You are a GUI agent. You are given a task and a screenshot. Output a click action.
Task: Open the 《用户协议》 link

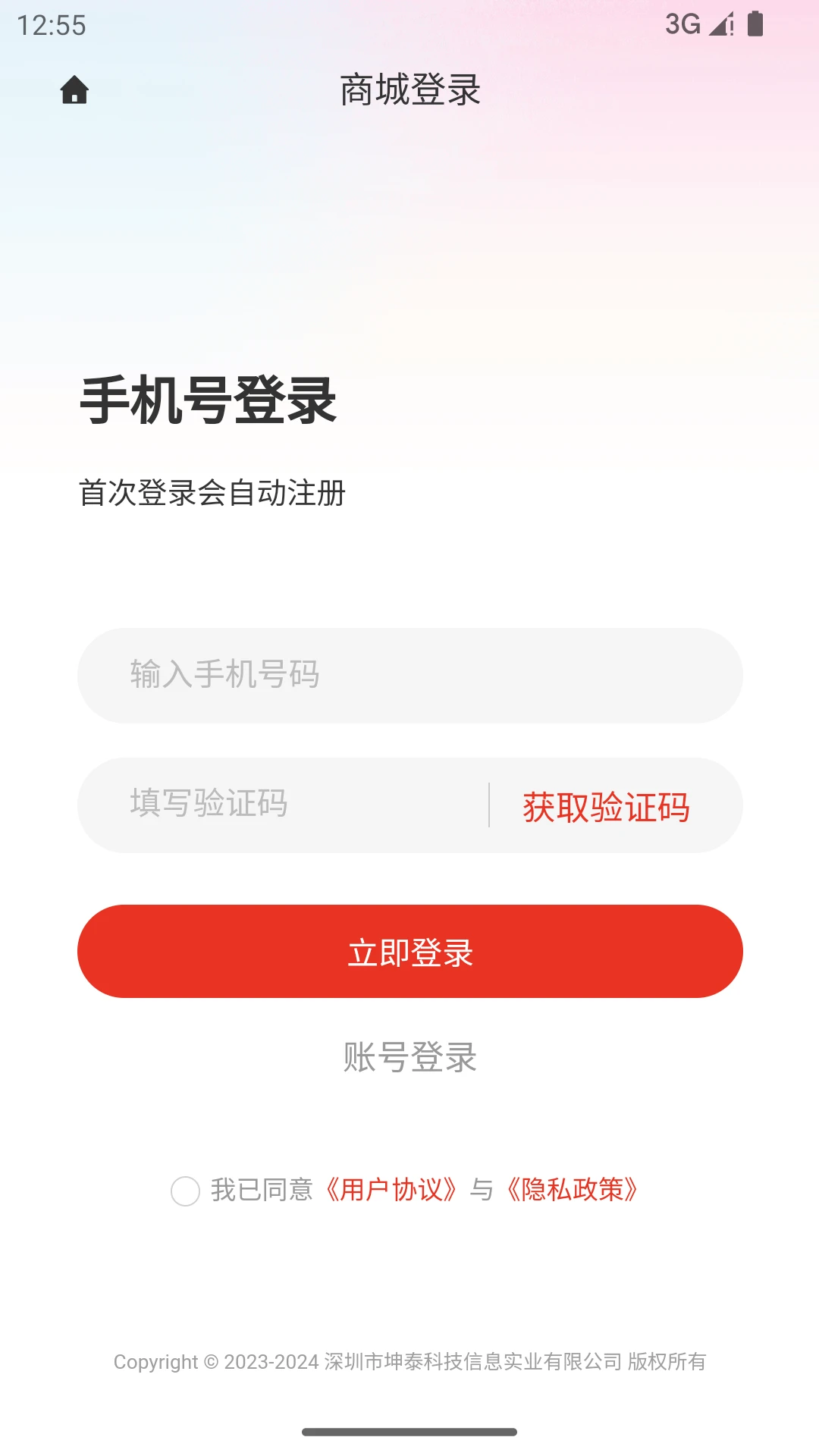[x=391, y=1190]
